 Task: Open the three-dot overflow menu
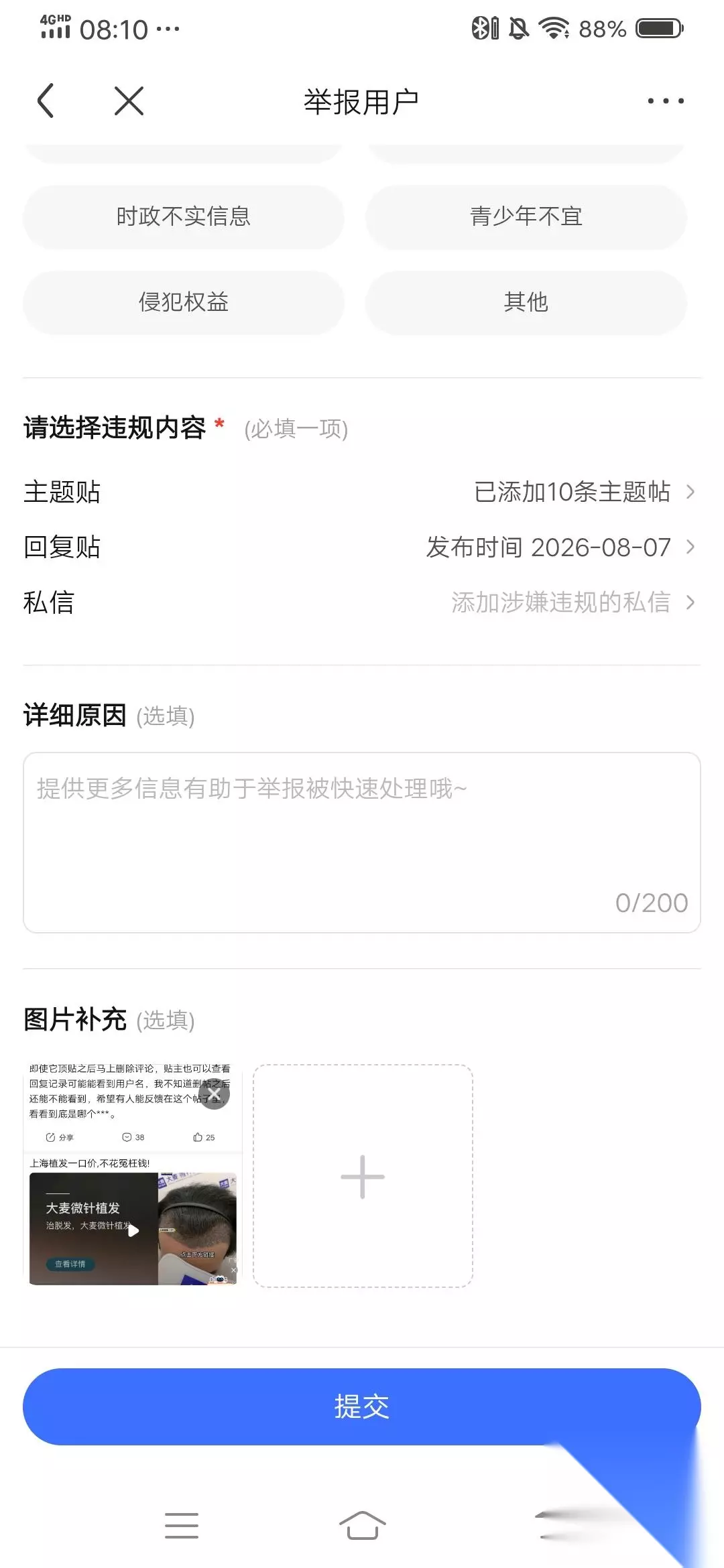666,101
